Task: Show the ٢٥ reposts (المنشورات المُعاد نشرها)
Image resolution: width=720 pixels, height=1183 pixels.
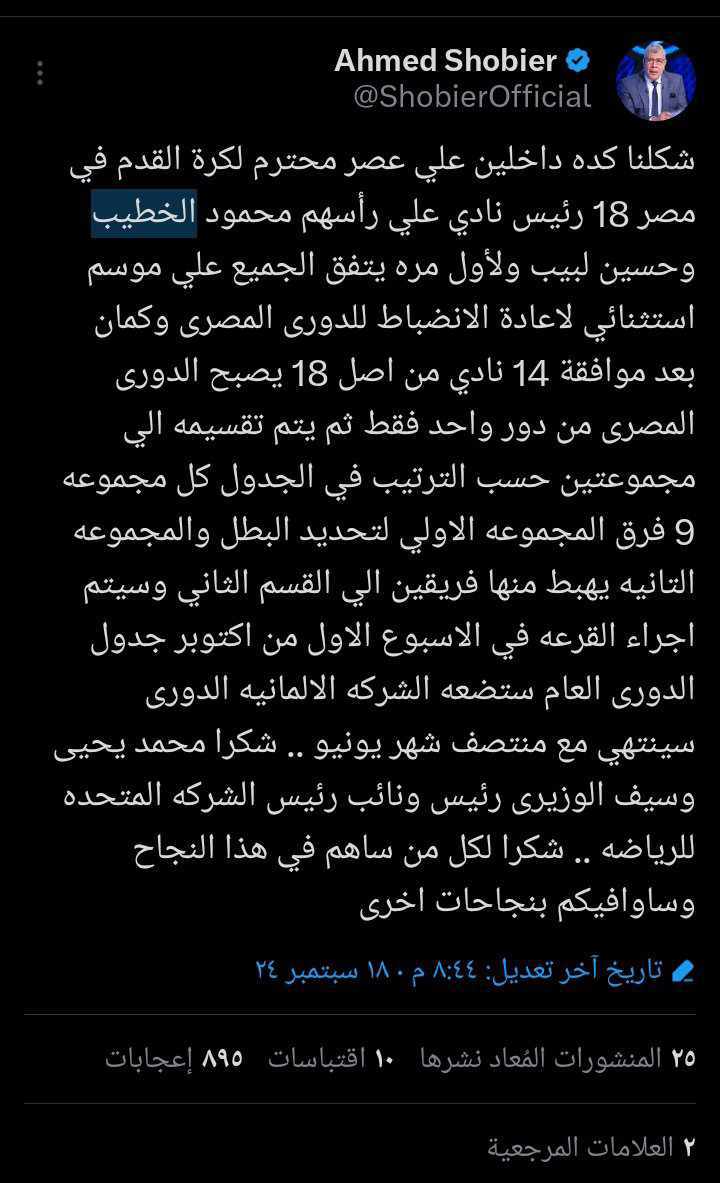Action: point(557,1058)
